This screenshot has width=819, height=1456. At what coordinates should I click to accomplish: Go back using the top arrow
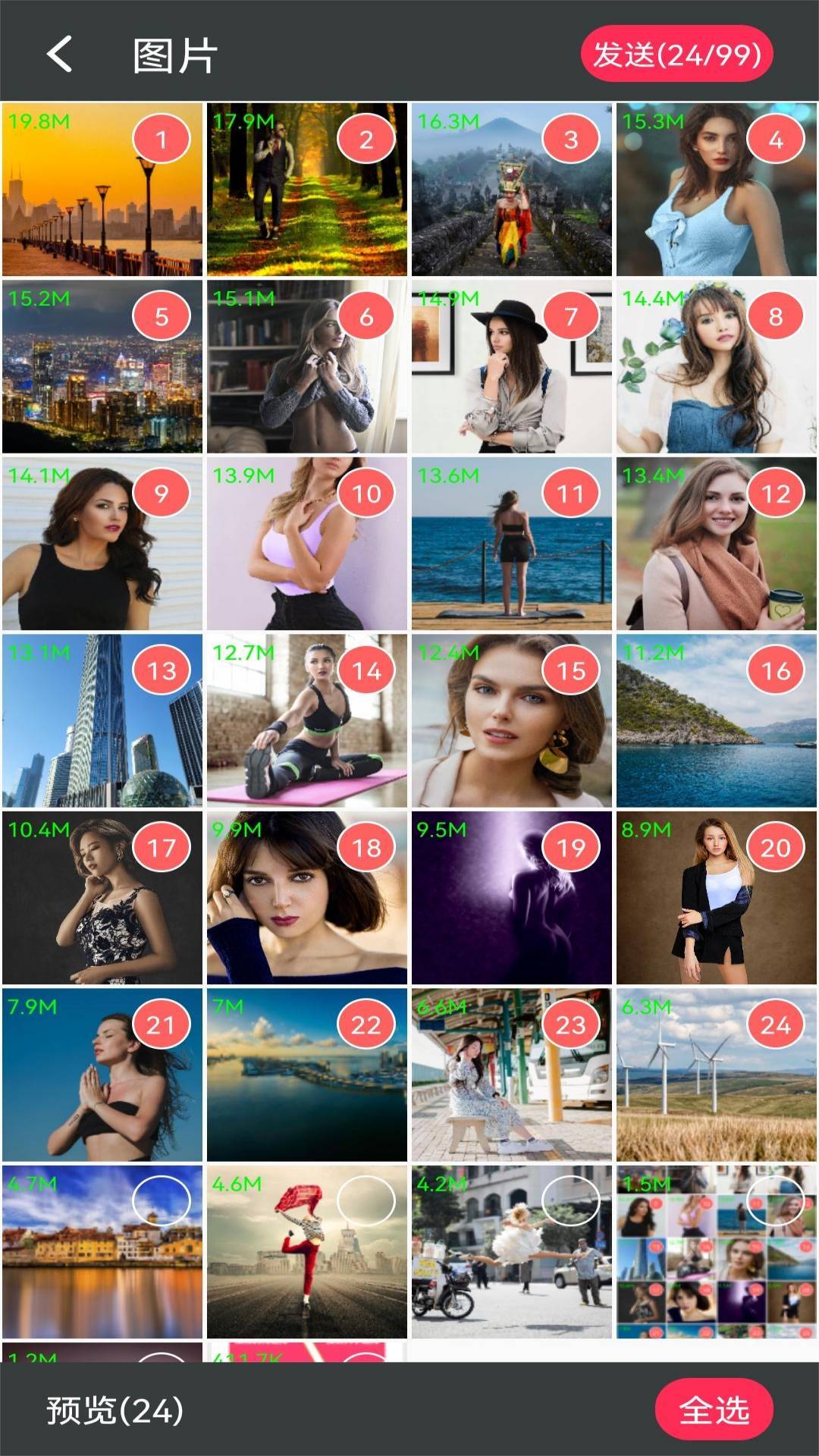(60, 55)
